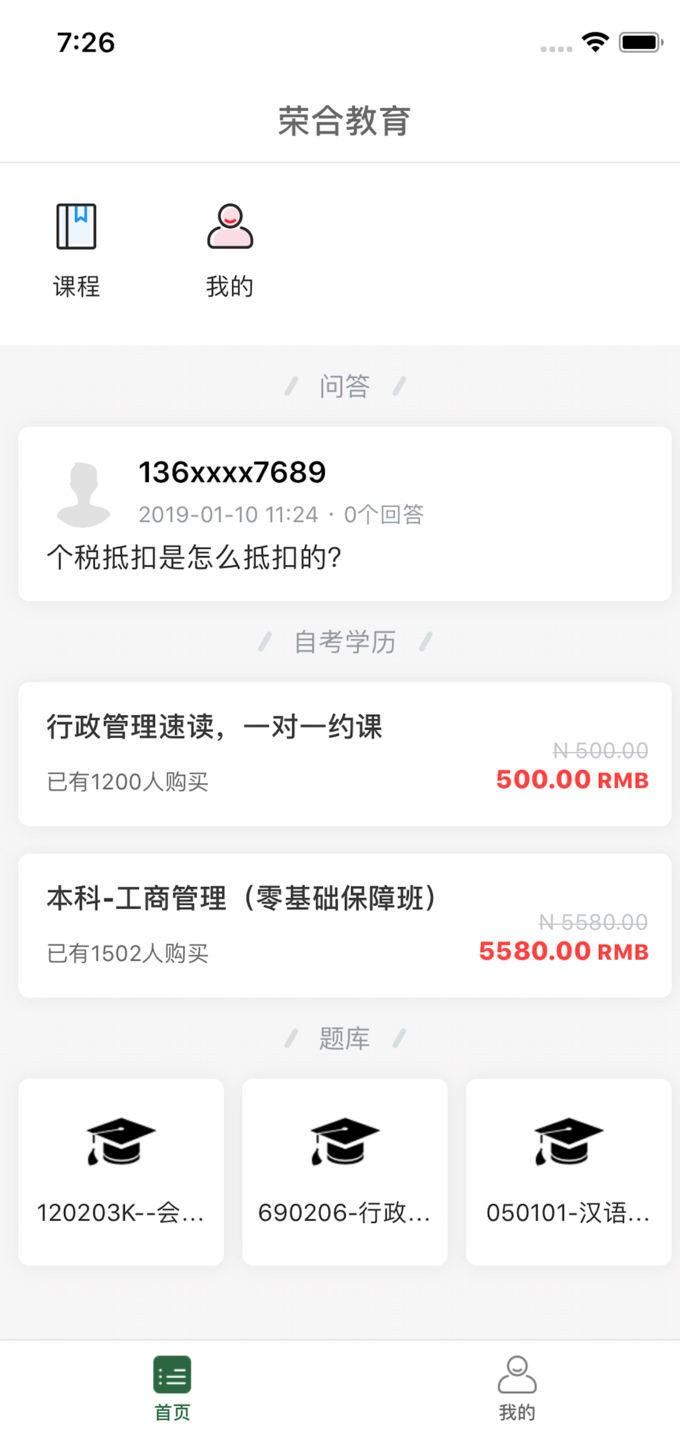This screenshot has height=1429, width=680.
Task: Open question bank 050101-汉语…
Action: tap(568, 1171)
